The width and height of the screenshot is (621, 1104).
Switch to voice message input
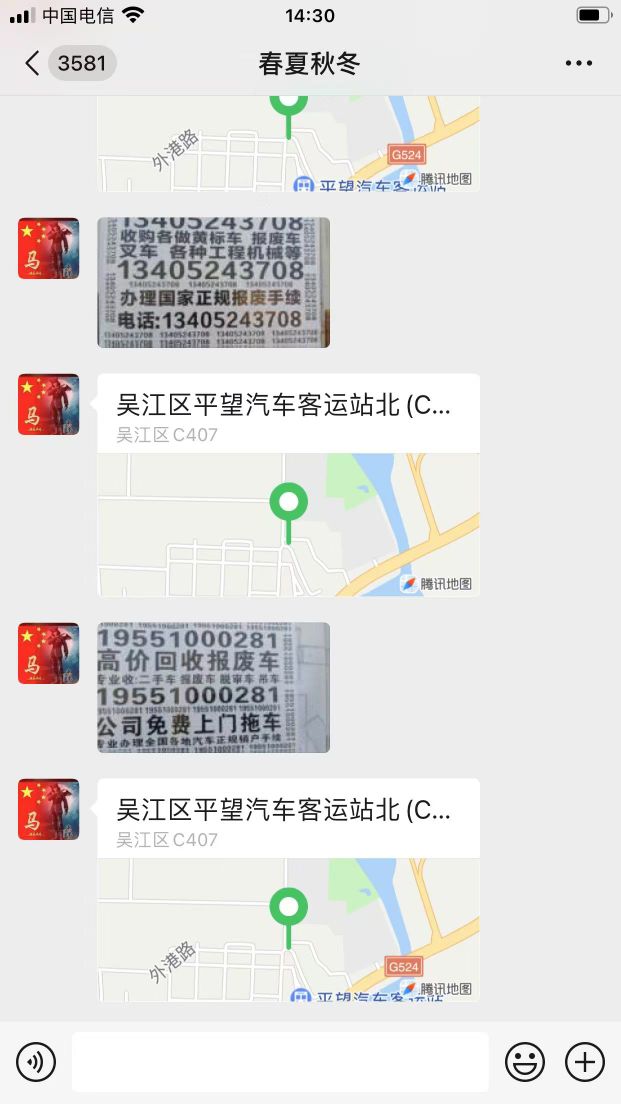pos(36,1061)
